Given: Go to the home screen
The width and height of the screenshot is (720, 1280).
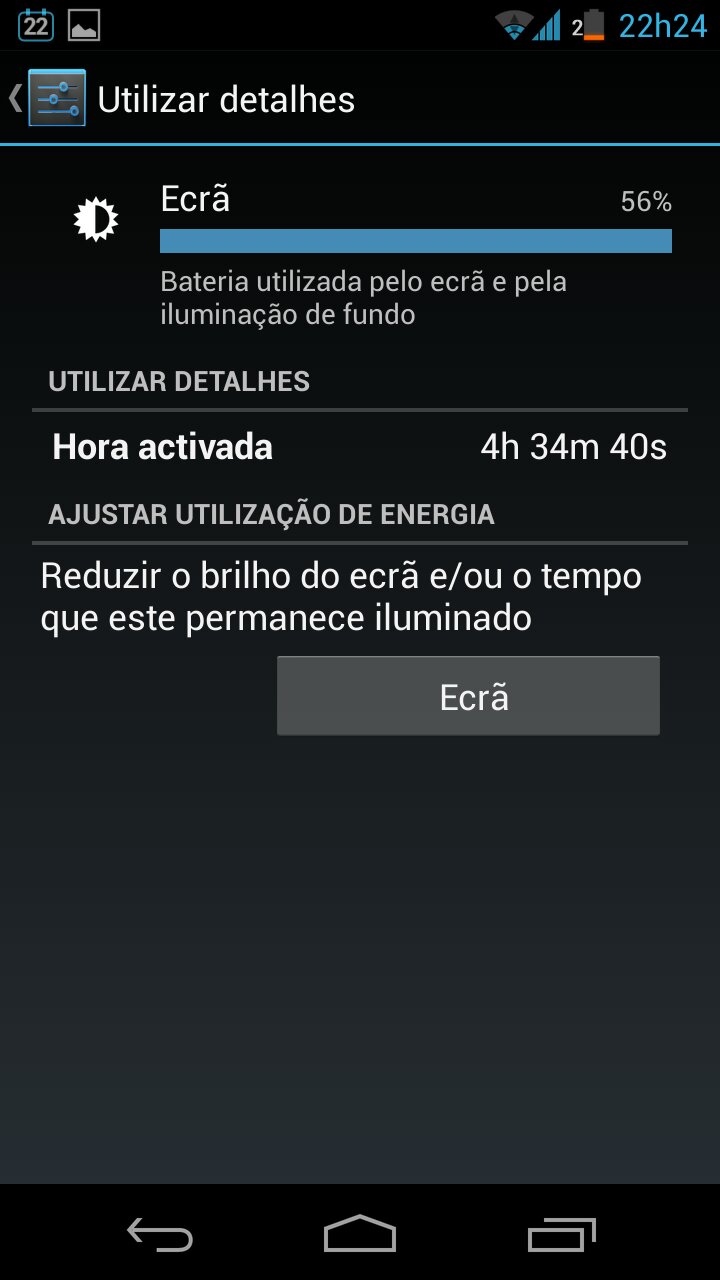Looking at the screenshot, I should (x=360, y=1234).
